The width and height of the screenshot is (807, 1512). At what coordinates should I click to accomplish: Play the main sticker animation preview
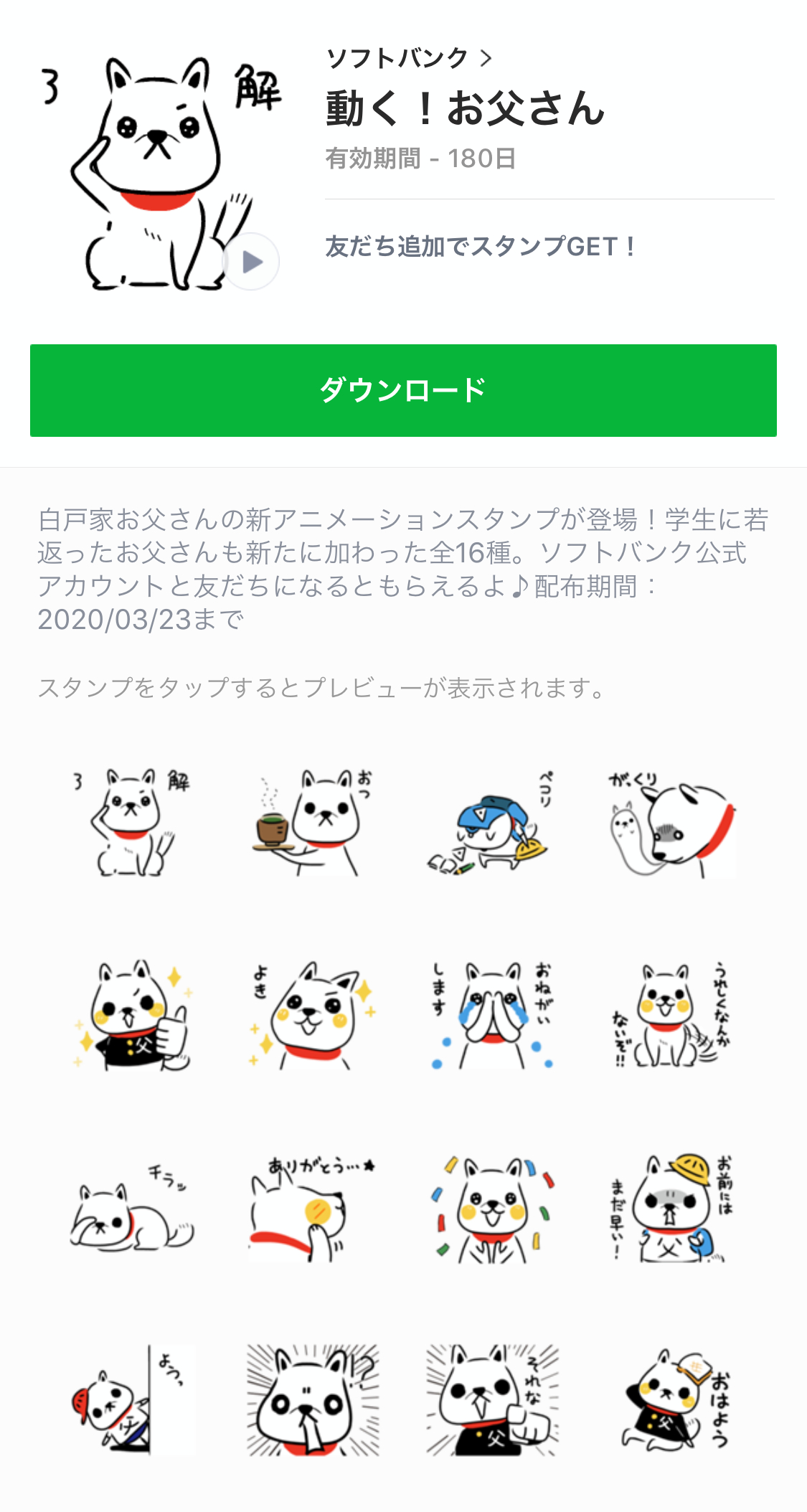[251, 262]
